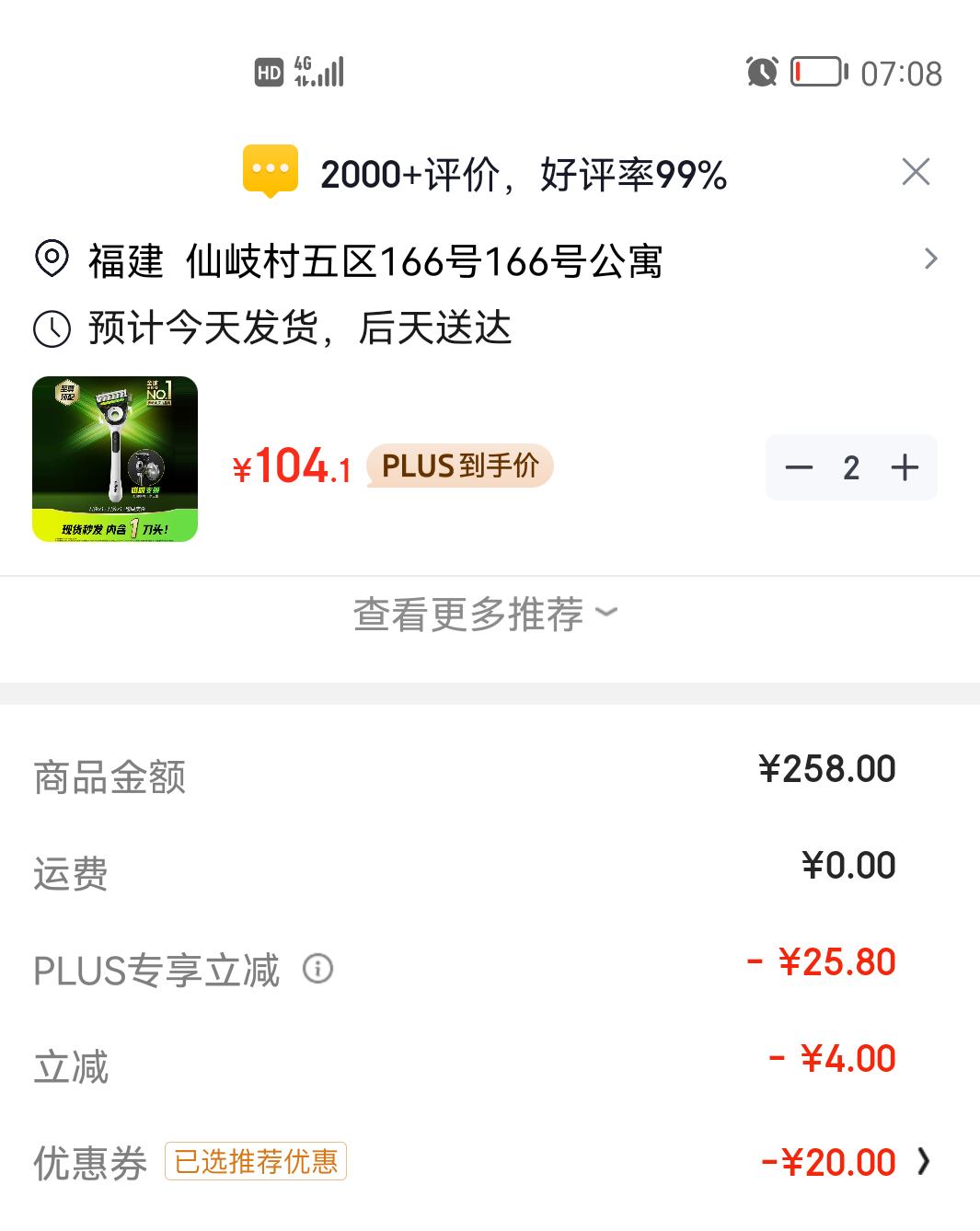
Task: Click the 已选推荐优惠 coupon tag
Action: coord(256,1162)
